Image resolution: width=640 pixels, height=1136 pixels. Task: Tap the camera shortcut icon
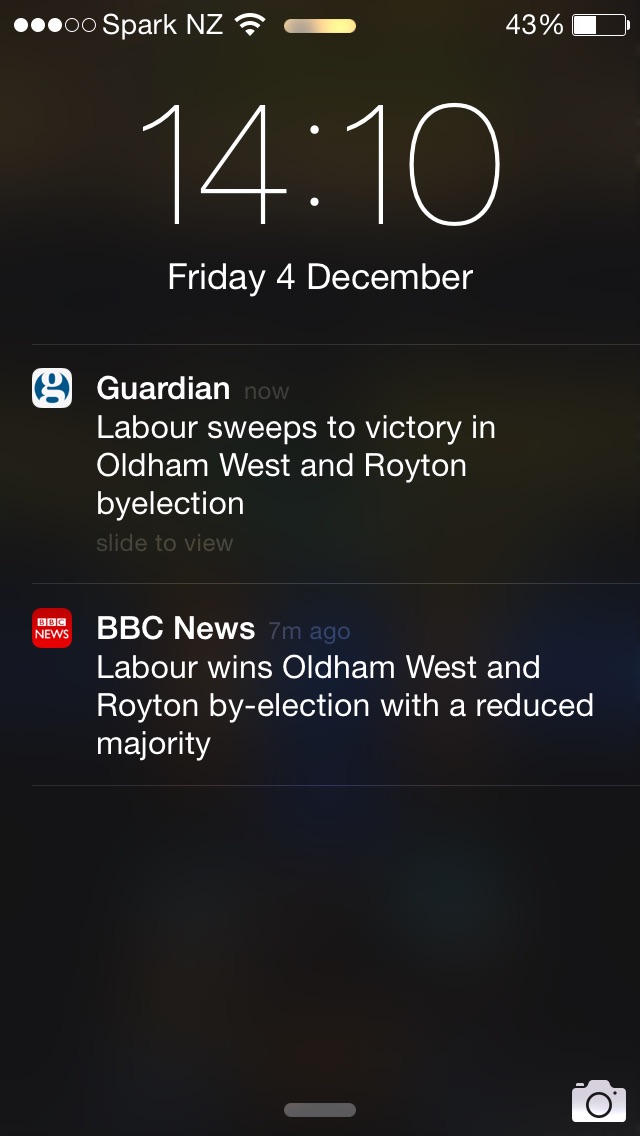[598, 1101]
